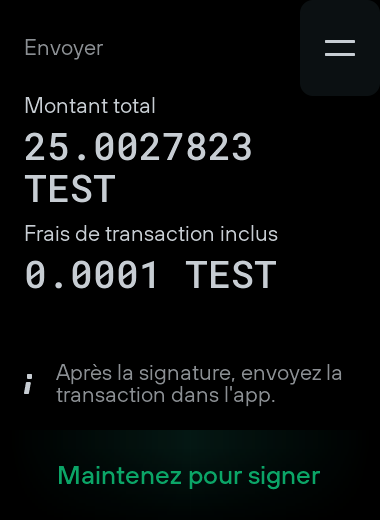Viewport: 380px width, 520px height.
Task: Tap Maintenez pour signer button
Action: point(189,475)
